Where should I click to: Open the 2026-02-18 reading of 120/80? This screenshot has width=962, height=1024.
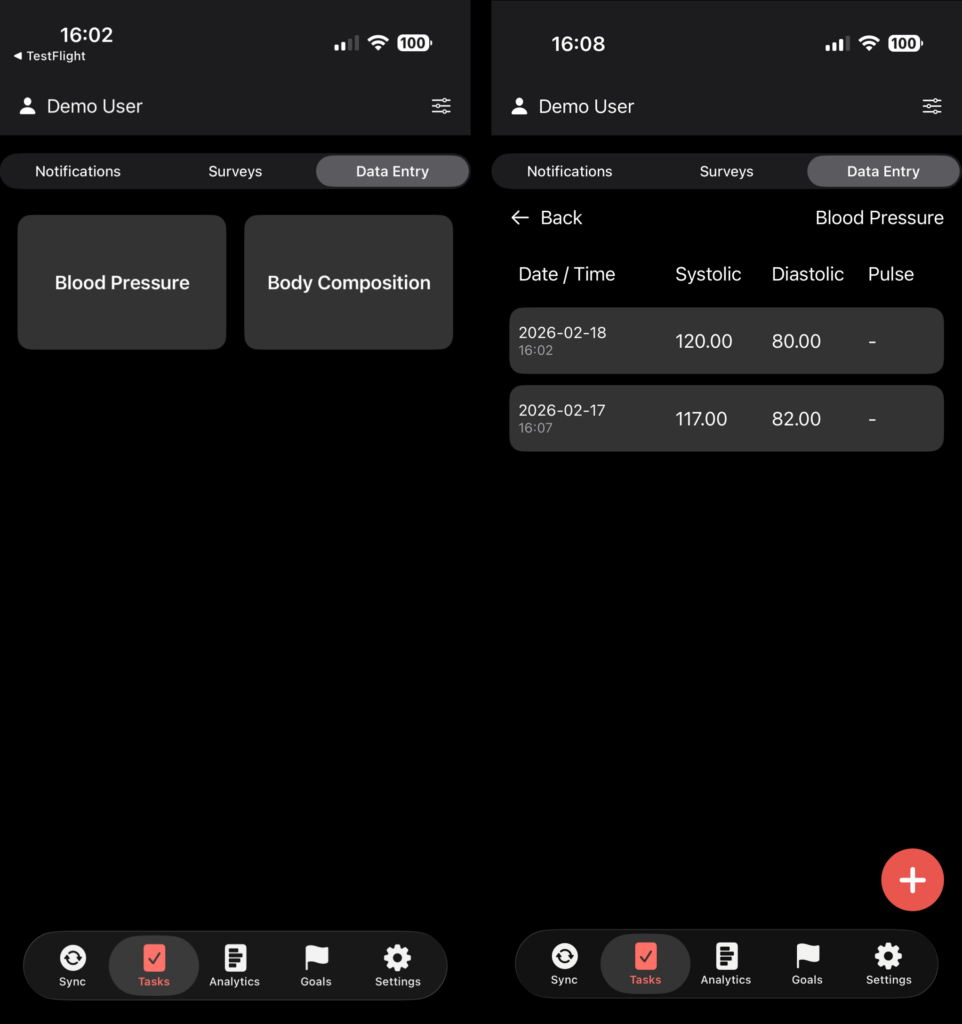coord(726,341)
